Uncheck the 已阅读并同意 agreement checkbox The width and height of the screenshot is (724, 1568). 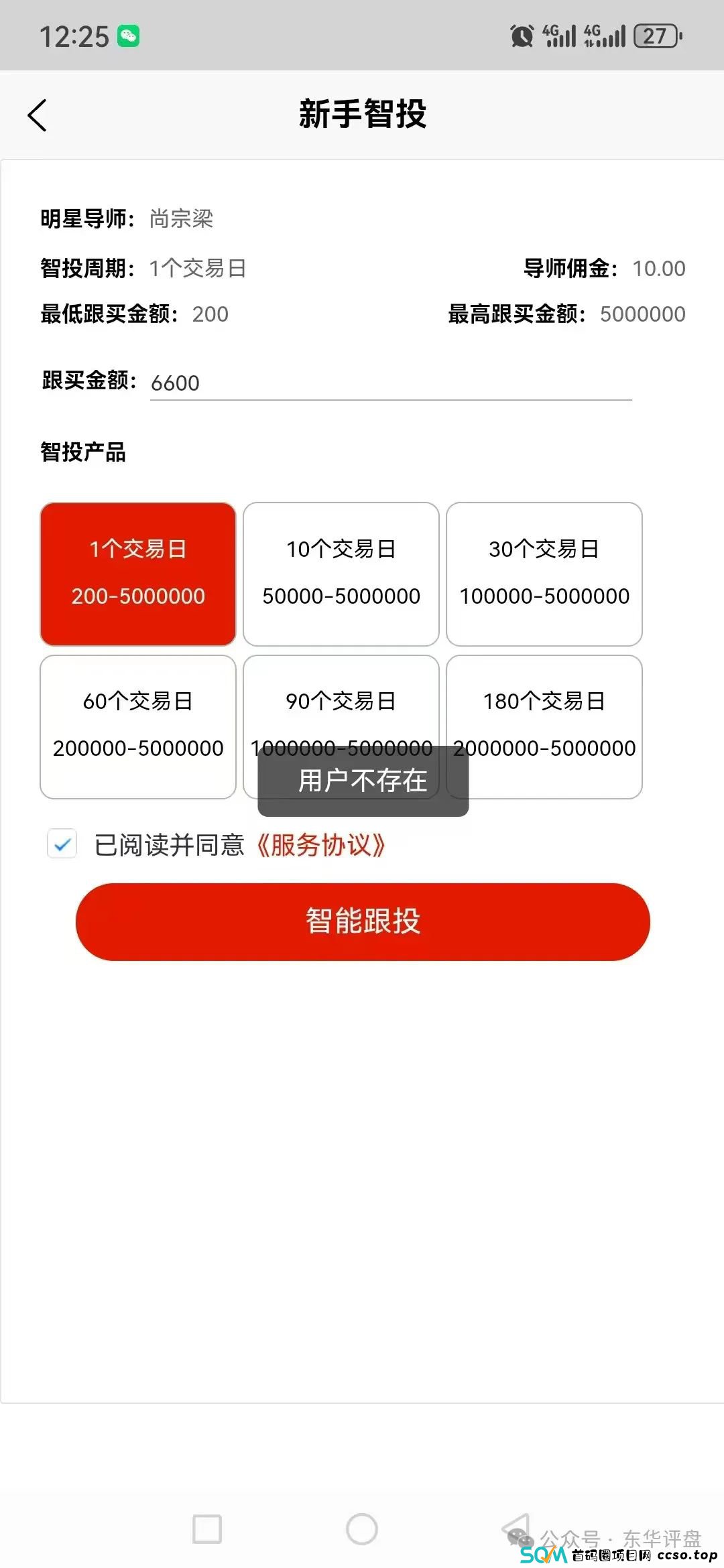click(61, 846)
